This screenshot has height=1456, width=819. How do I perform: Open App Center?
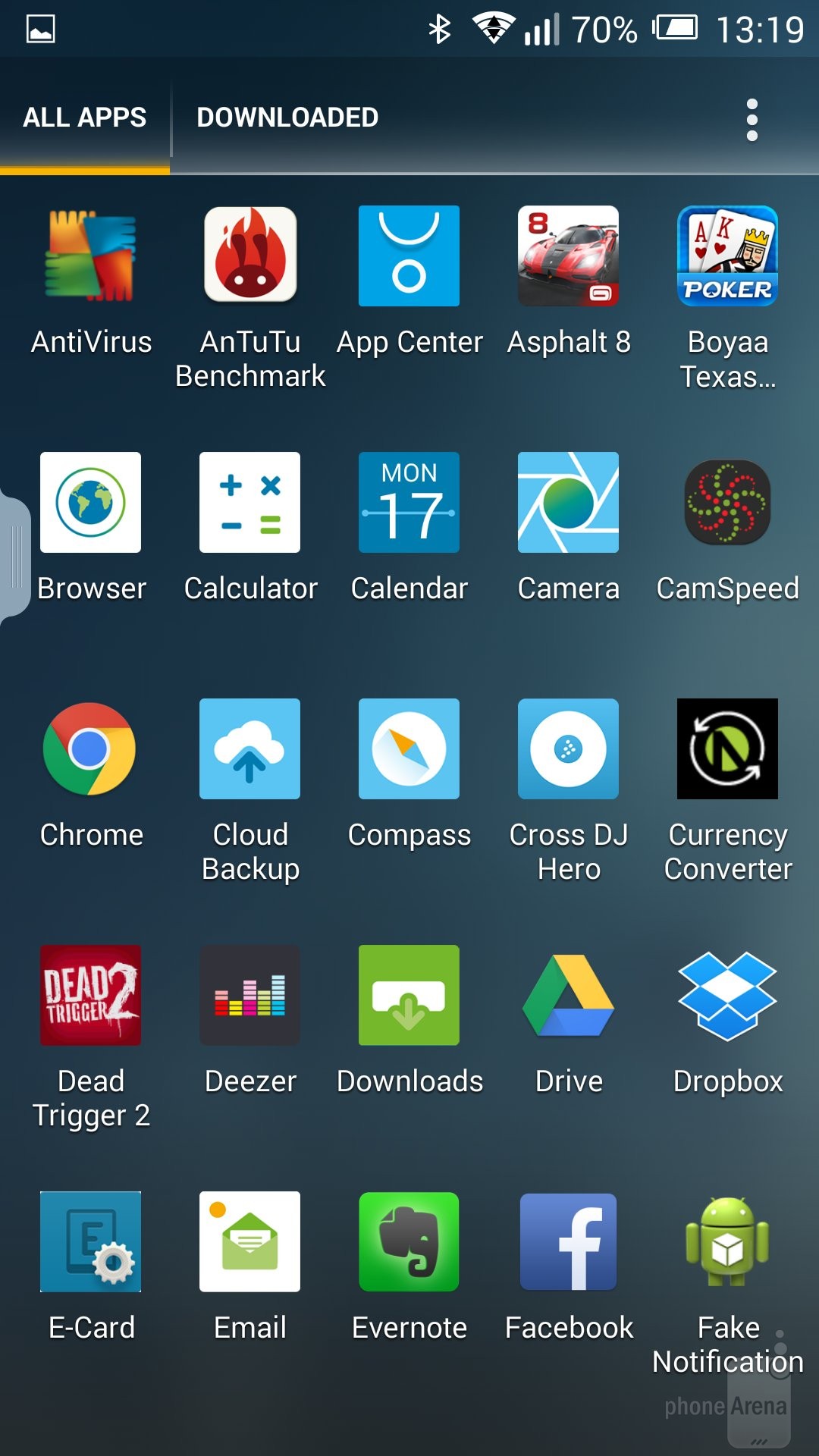409,256
